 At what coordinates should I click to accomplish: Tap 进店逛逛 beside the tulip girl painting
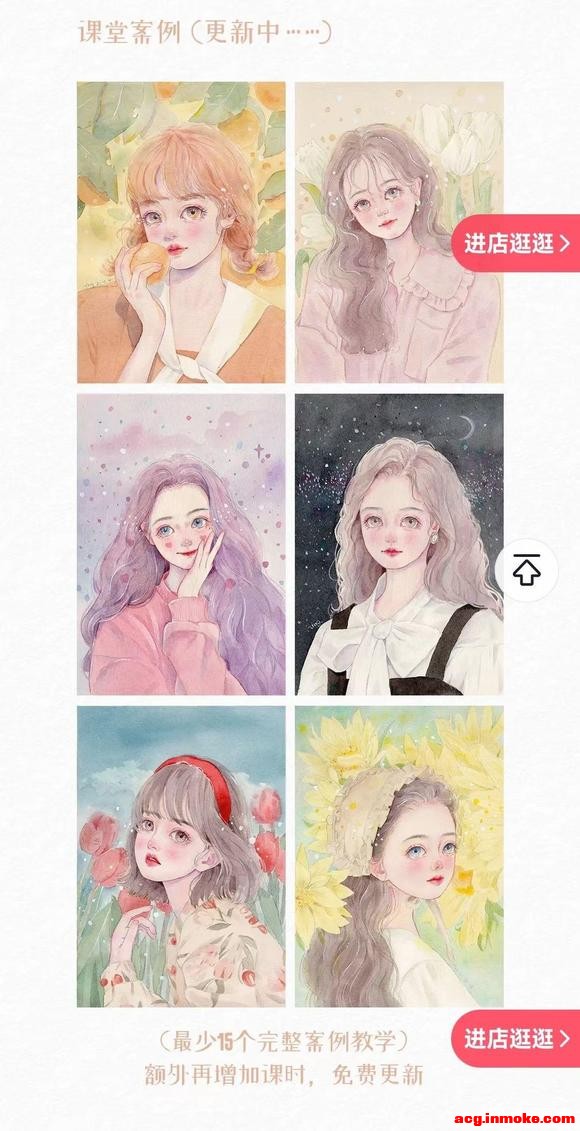pos(517,243)
